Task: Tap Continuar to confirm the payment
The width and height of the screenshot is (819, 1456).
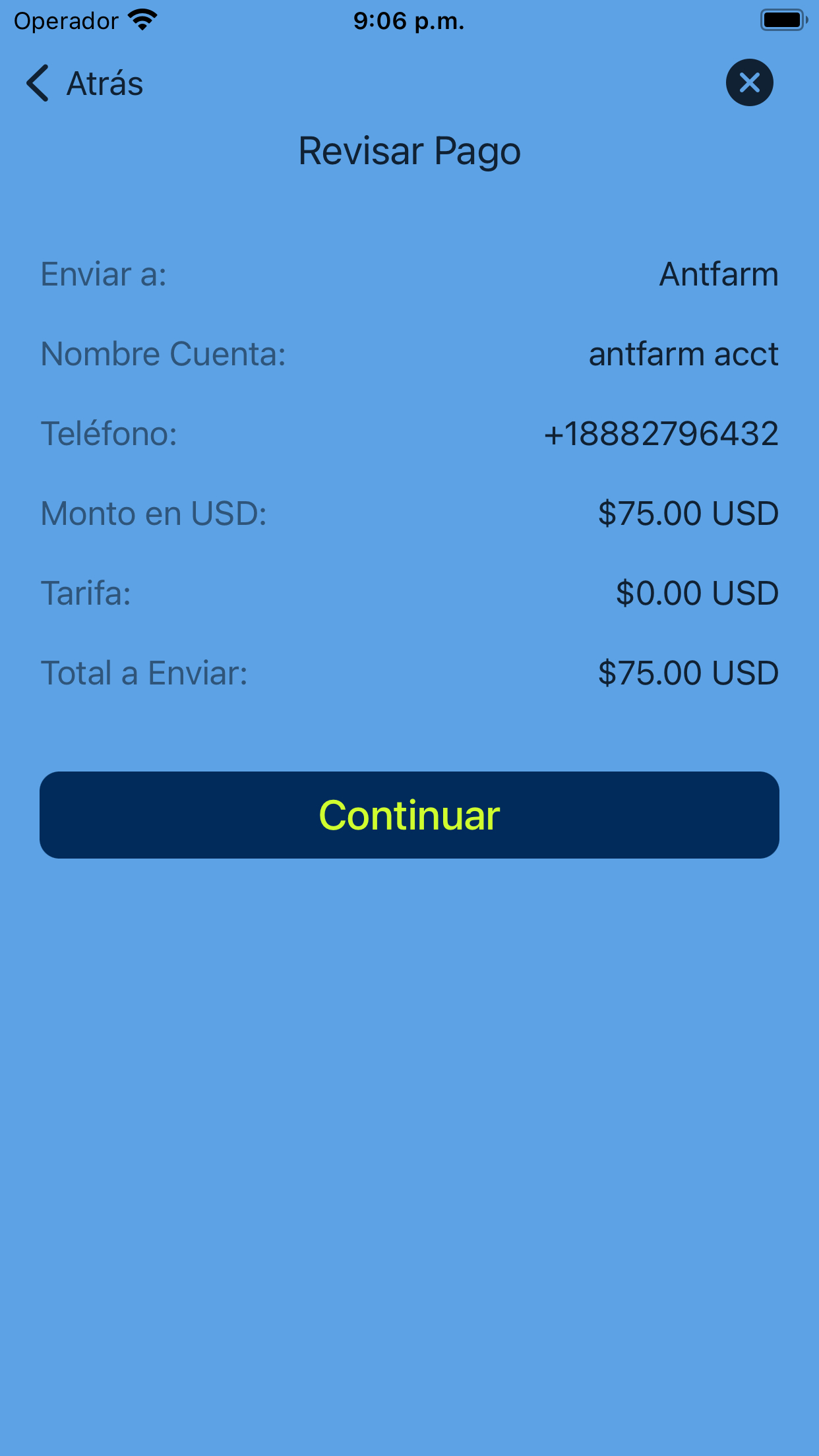Action: [409, 815]
